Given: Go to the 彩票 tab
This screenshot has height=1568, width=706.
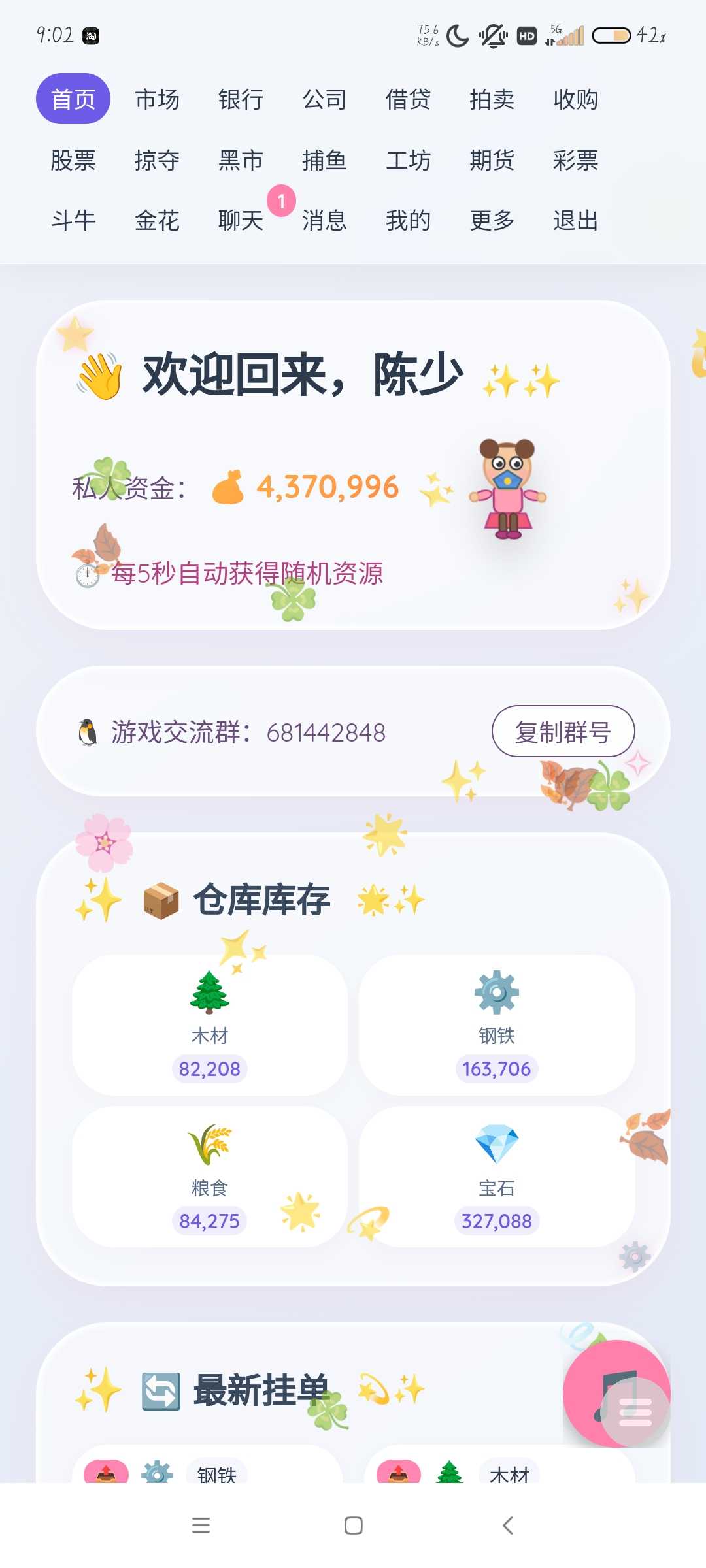Looking at the screenshot, I should (575, 160).
